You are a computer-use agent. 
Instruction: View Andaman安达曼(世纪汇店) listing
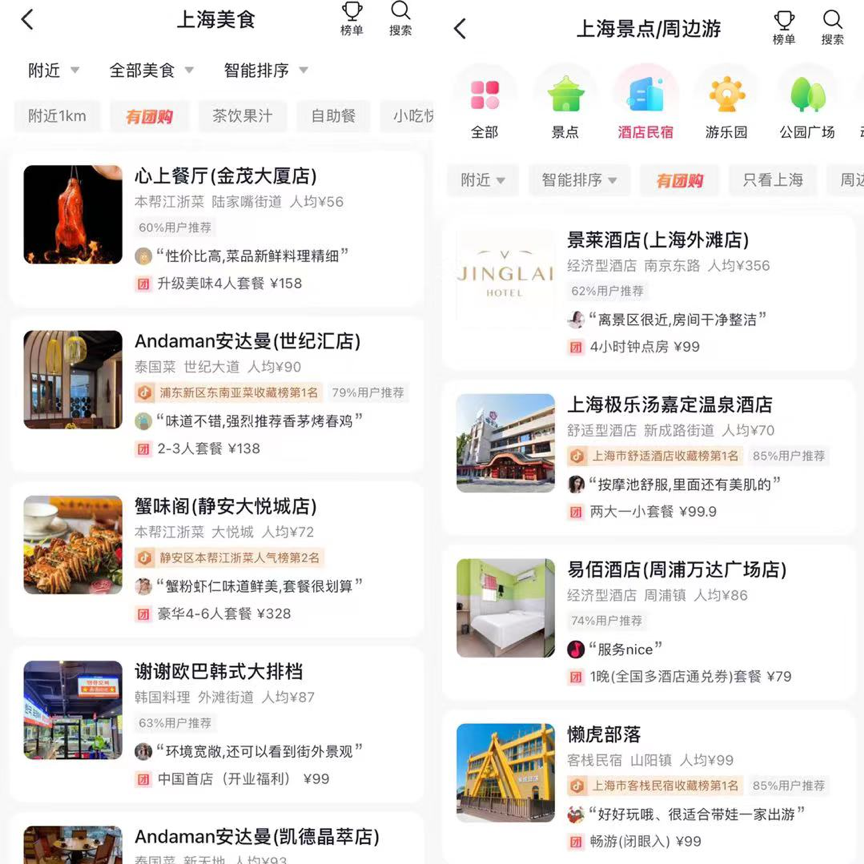tap(247, 342)
